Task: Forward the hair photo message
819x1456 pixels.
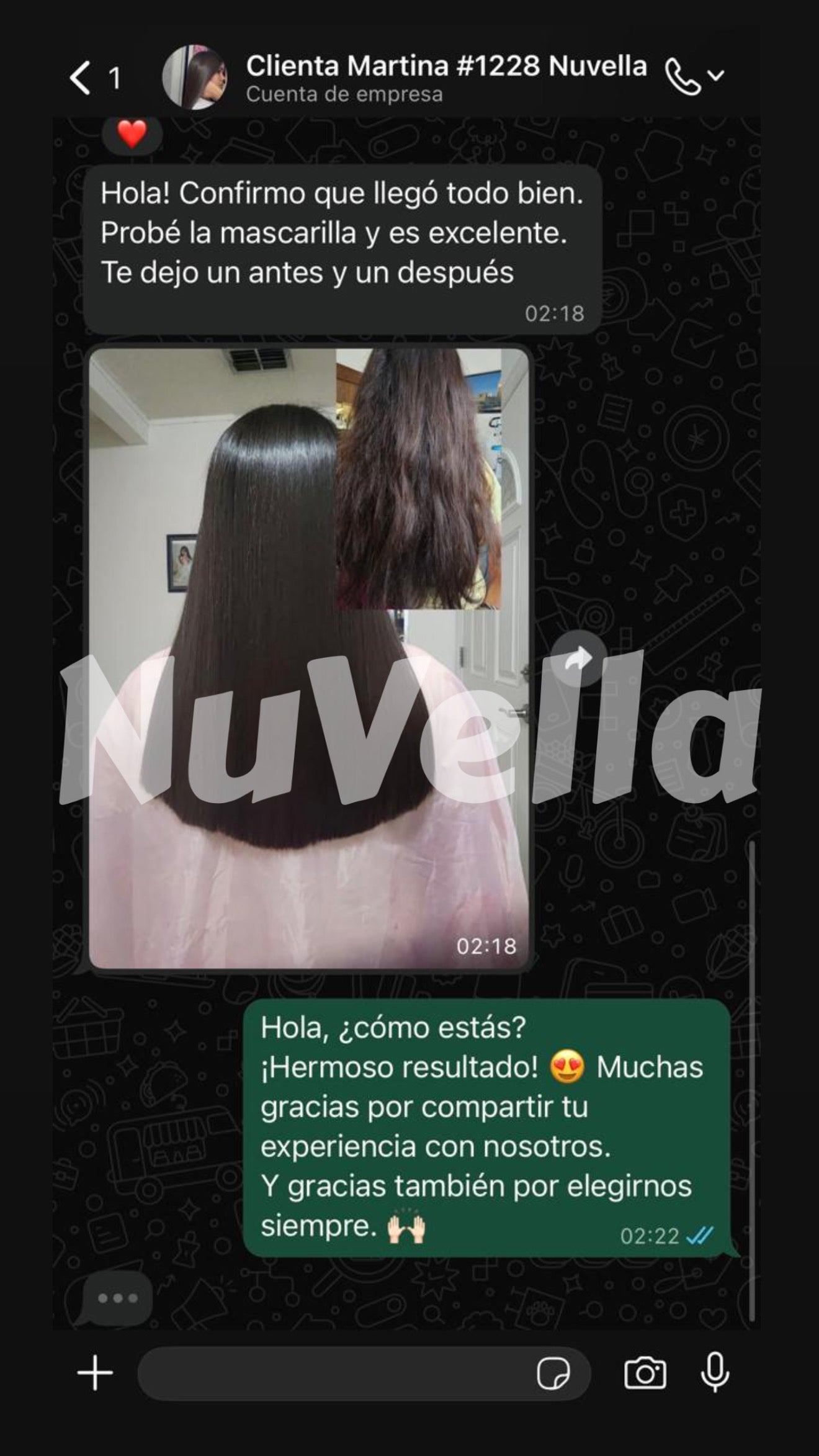Action: (x=578, y=658)
